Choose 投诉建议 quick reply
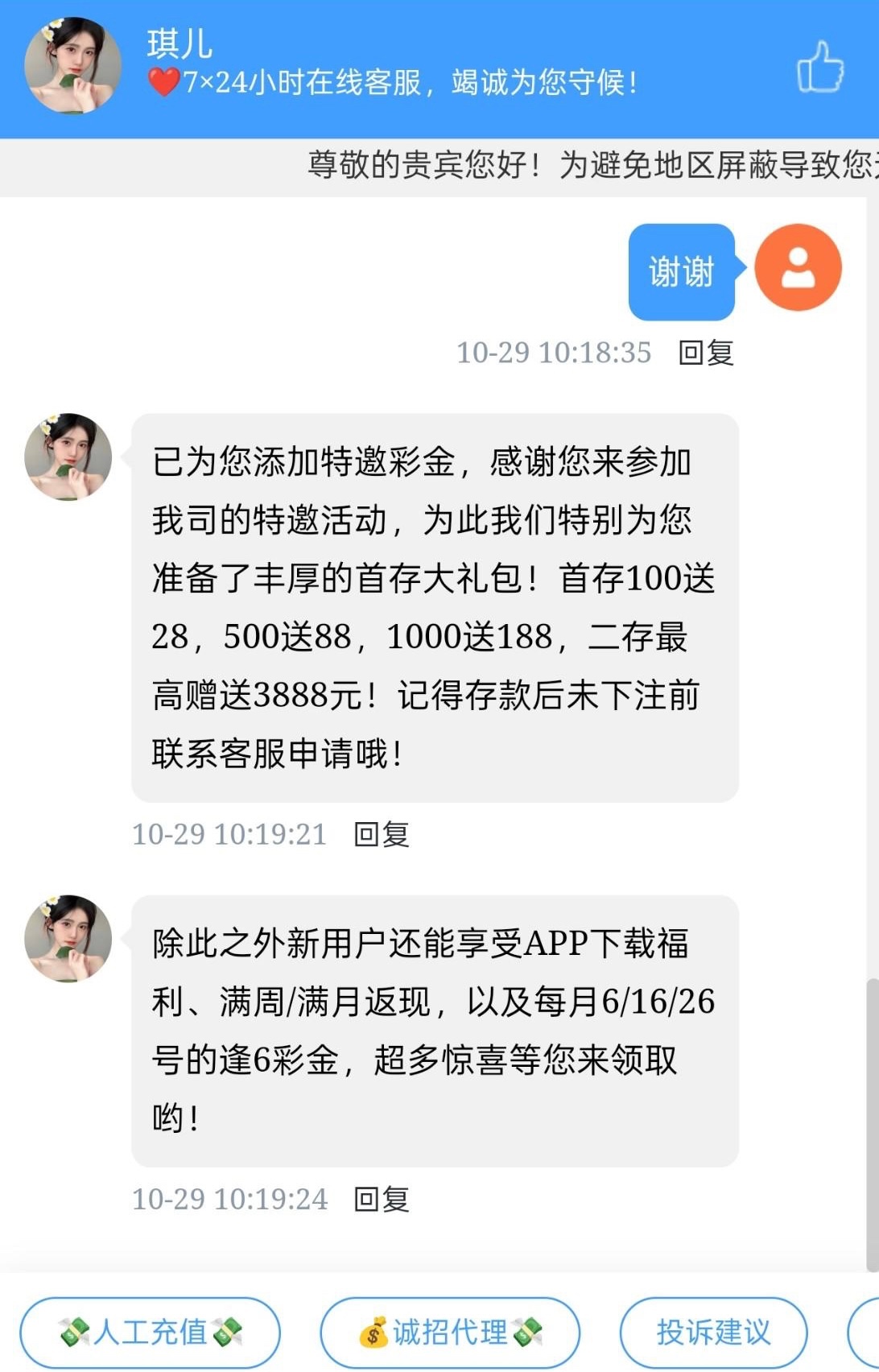 coord(713,1333)
